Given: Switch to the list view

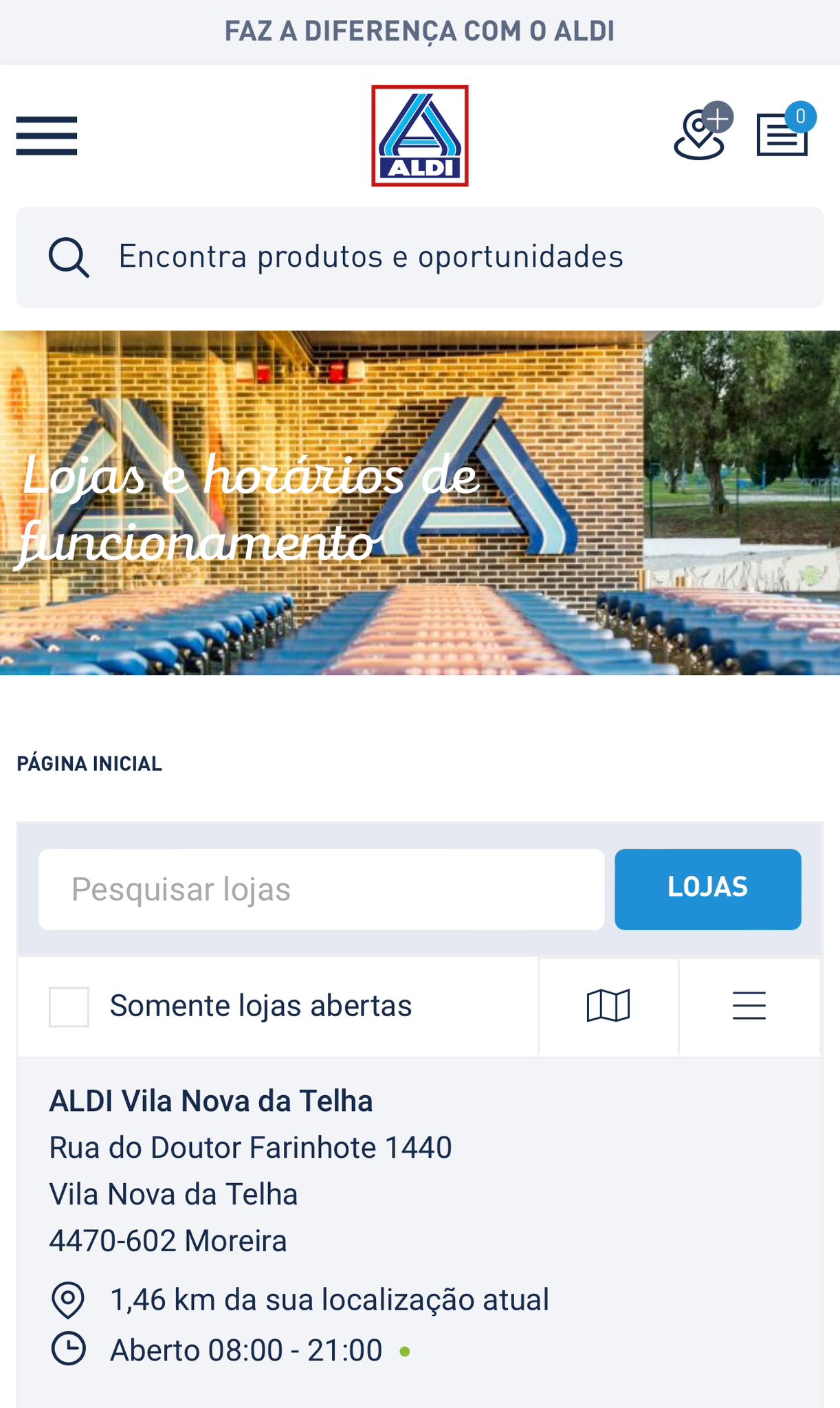Looking at the screenshot, I should pos(749,1006).
